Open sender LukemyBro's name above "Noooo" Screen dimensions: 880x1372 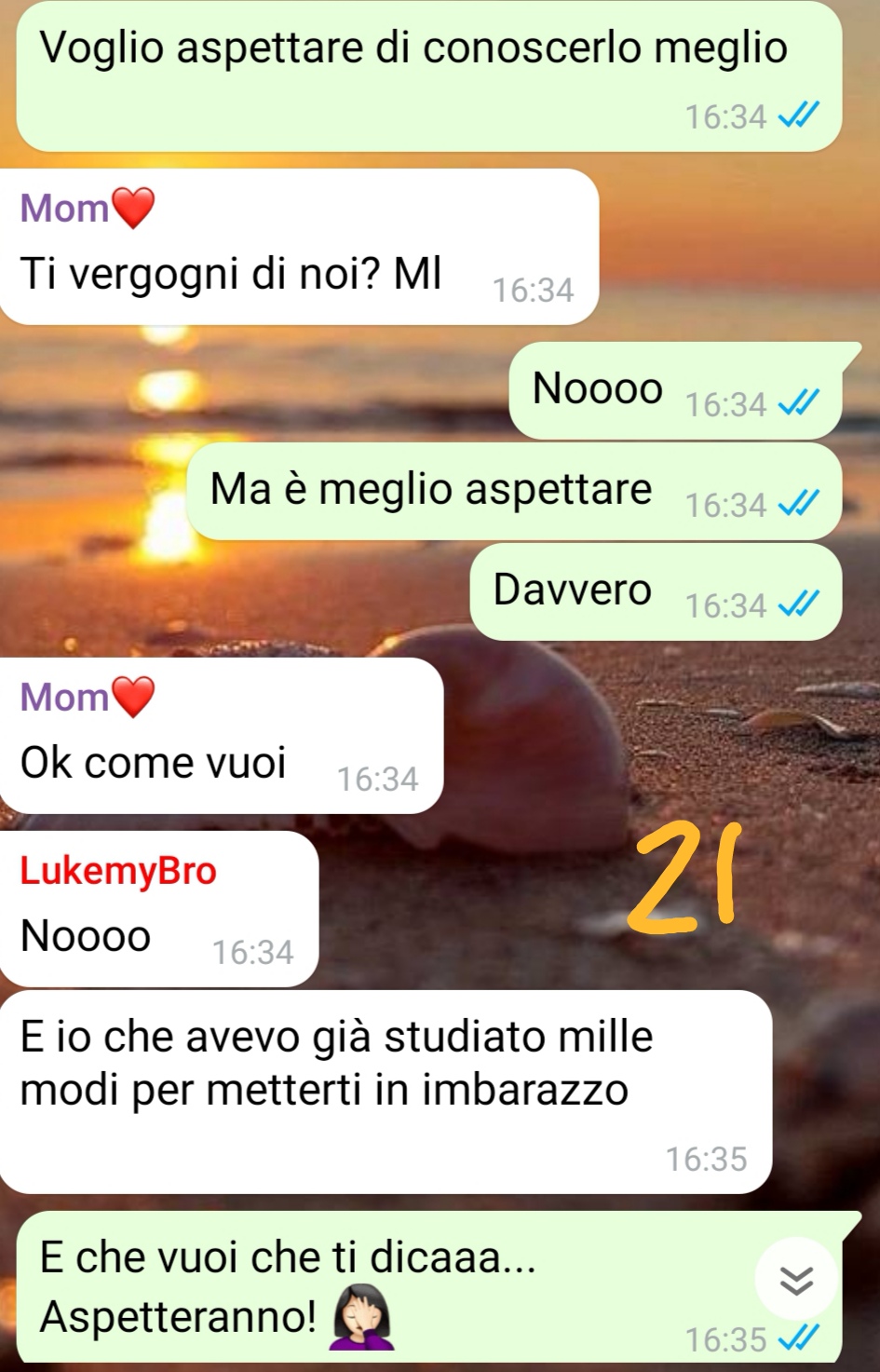118,871
